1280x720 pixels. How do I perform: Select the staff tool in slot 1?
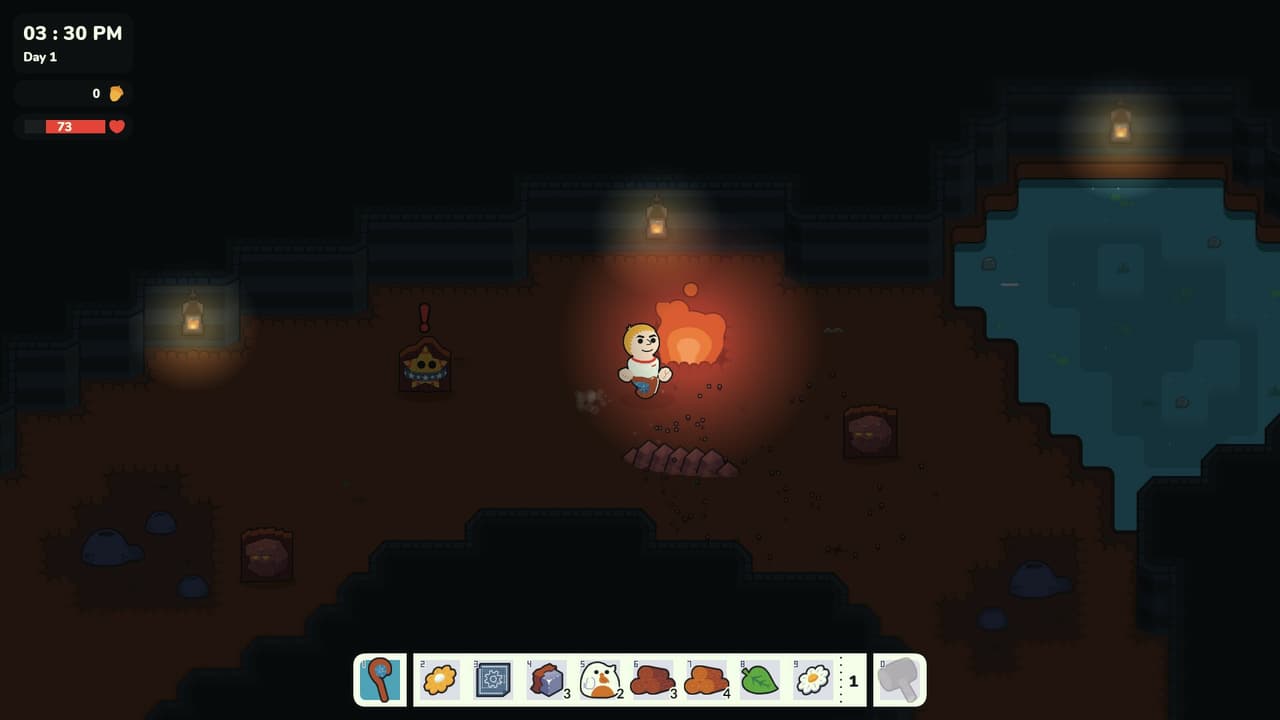(x=380, y=680)
